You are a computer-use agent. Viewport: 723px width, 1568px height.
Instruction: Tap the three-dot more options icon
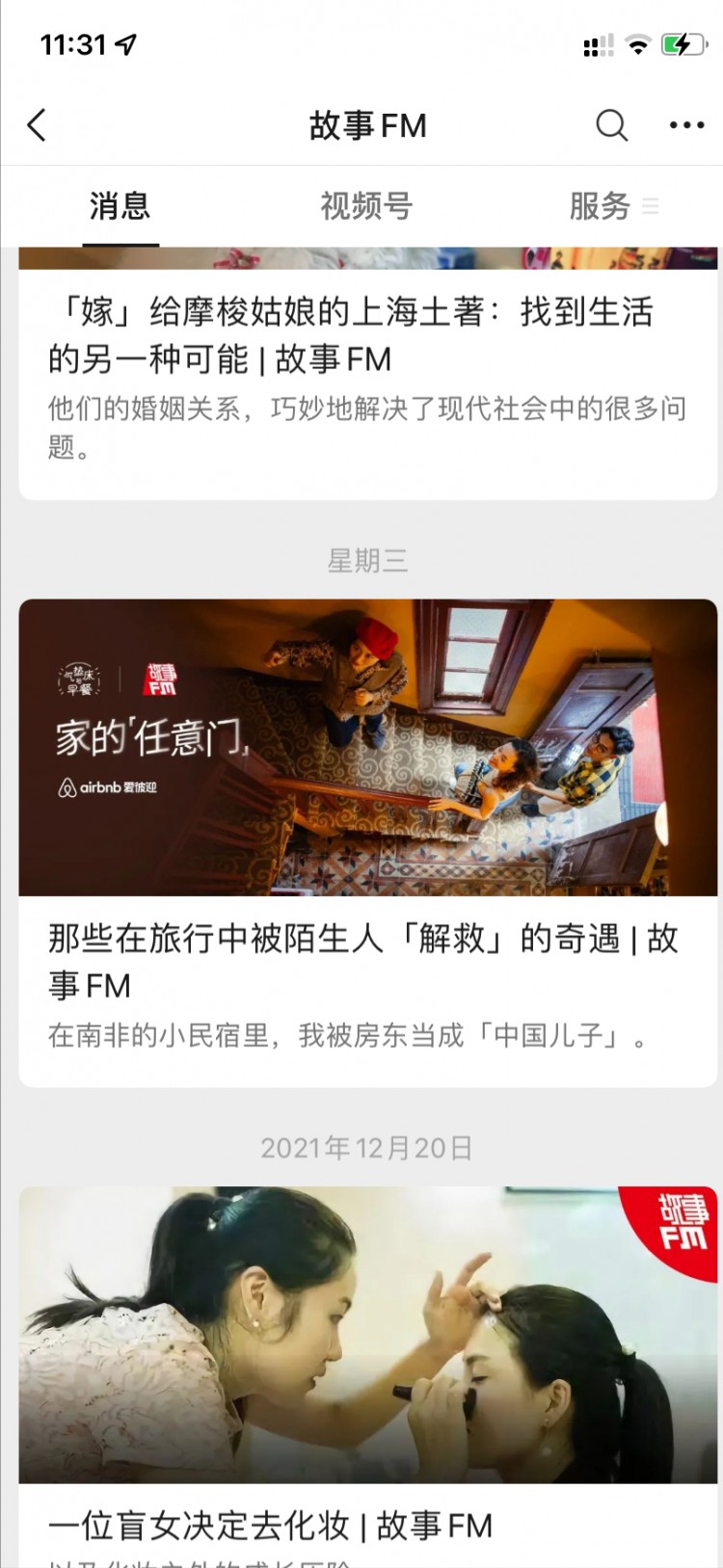coord(685,125)
